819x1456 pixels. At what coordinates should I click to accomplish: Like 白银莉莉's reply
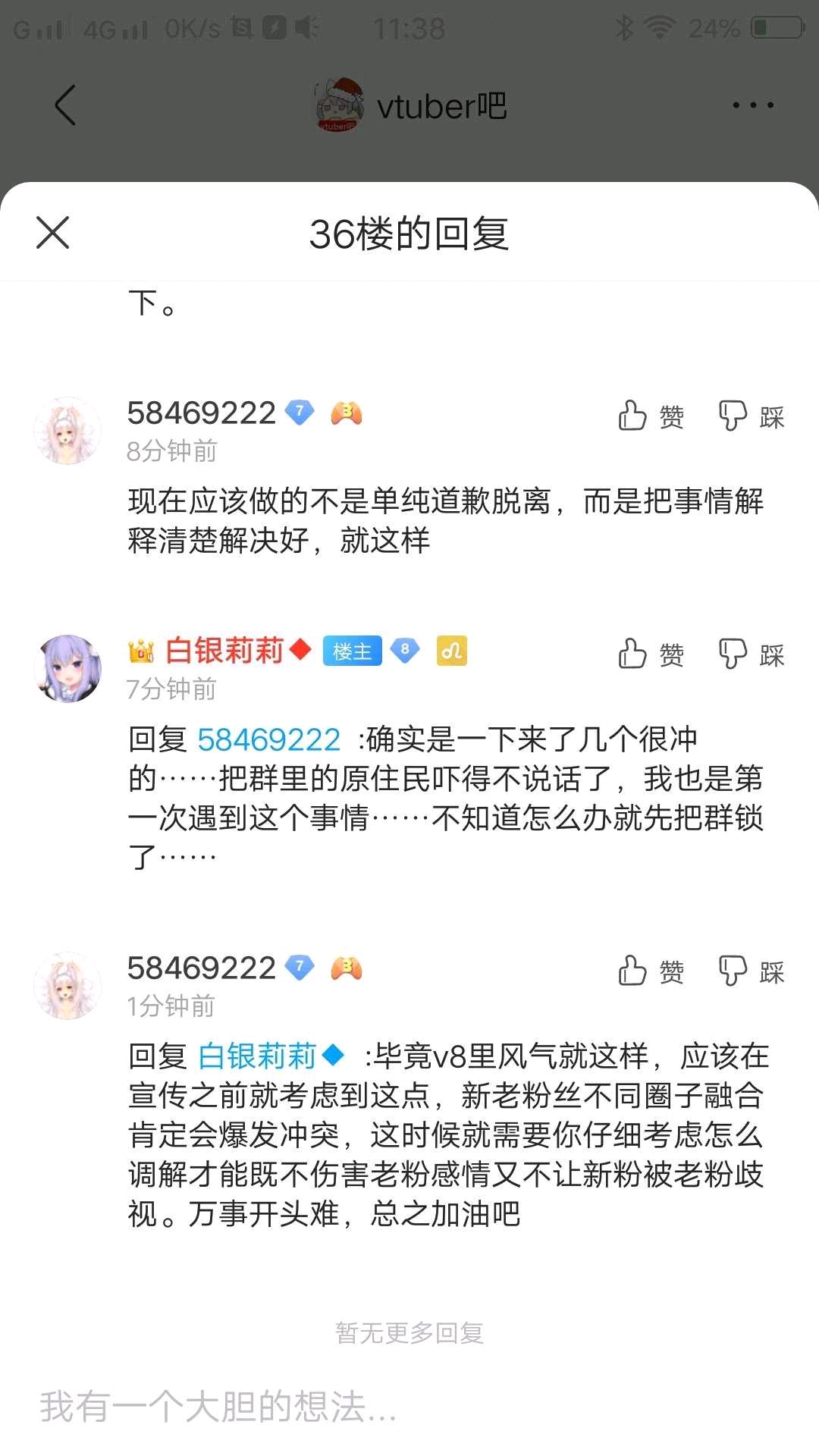click(x=651, y=654)
